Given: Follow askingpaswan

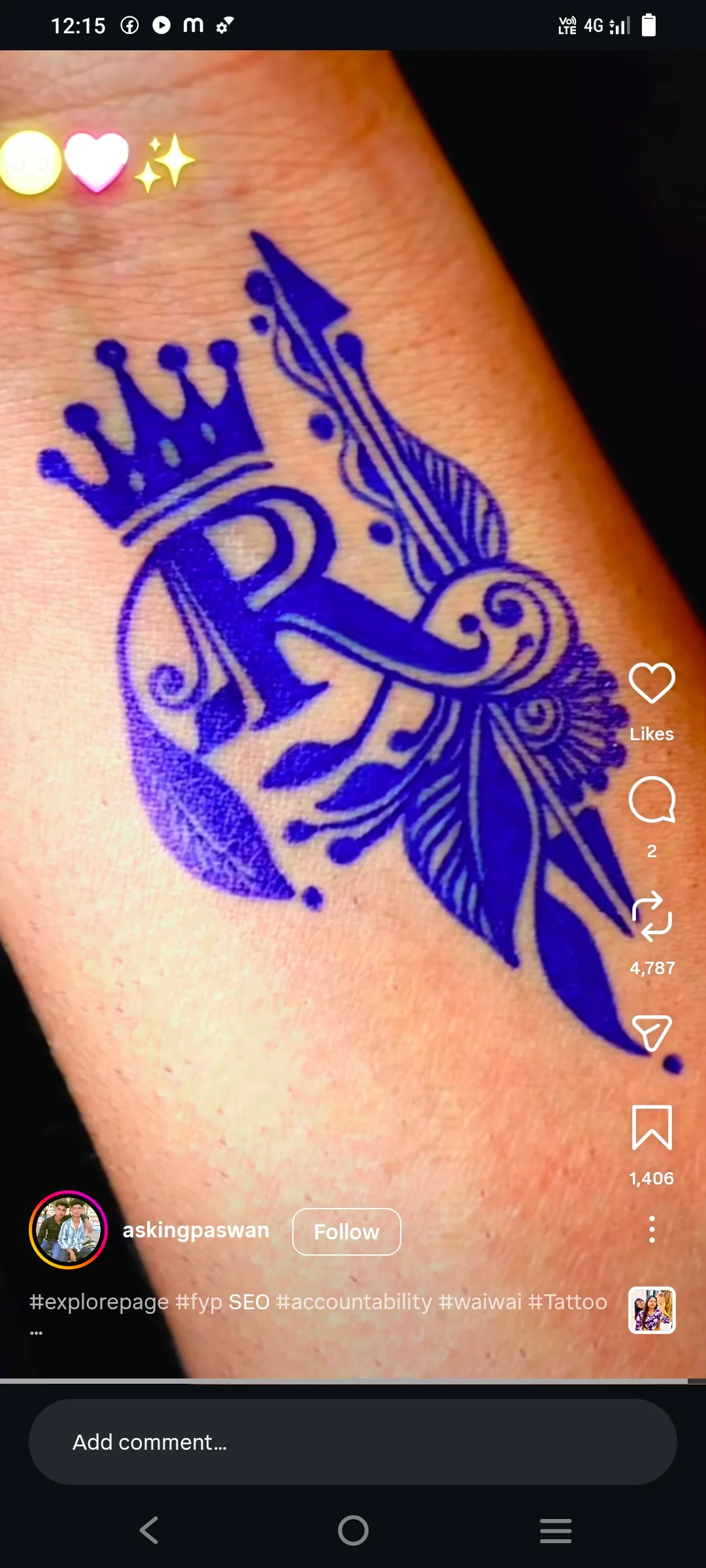Looking at the screenshot, I should click(x=346, y=1232).
